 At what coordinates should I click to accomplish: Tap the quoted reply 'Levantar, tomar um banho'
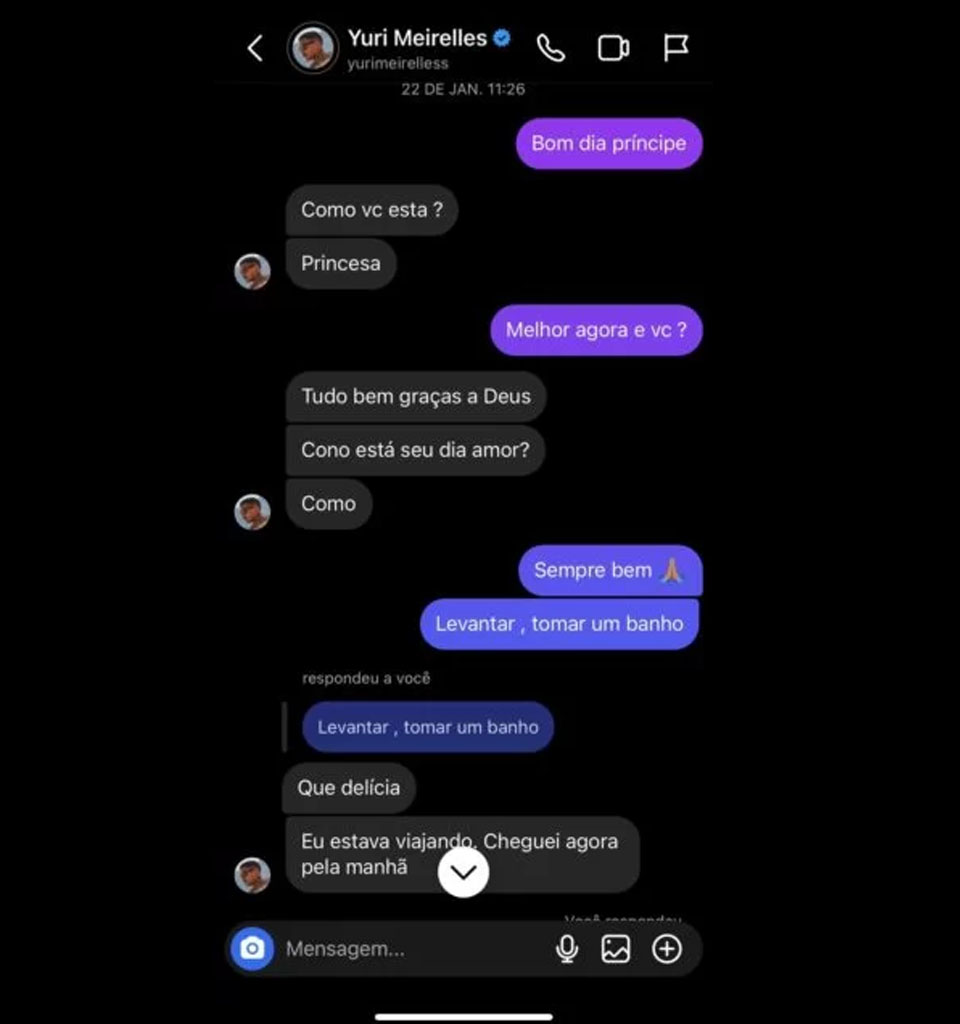428,727
